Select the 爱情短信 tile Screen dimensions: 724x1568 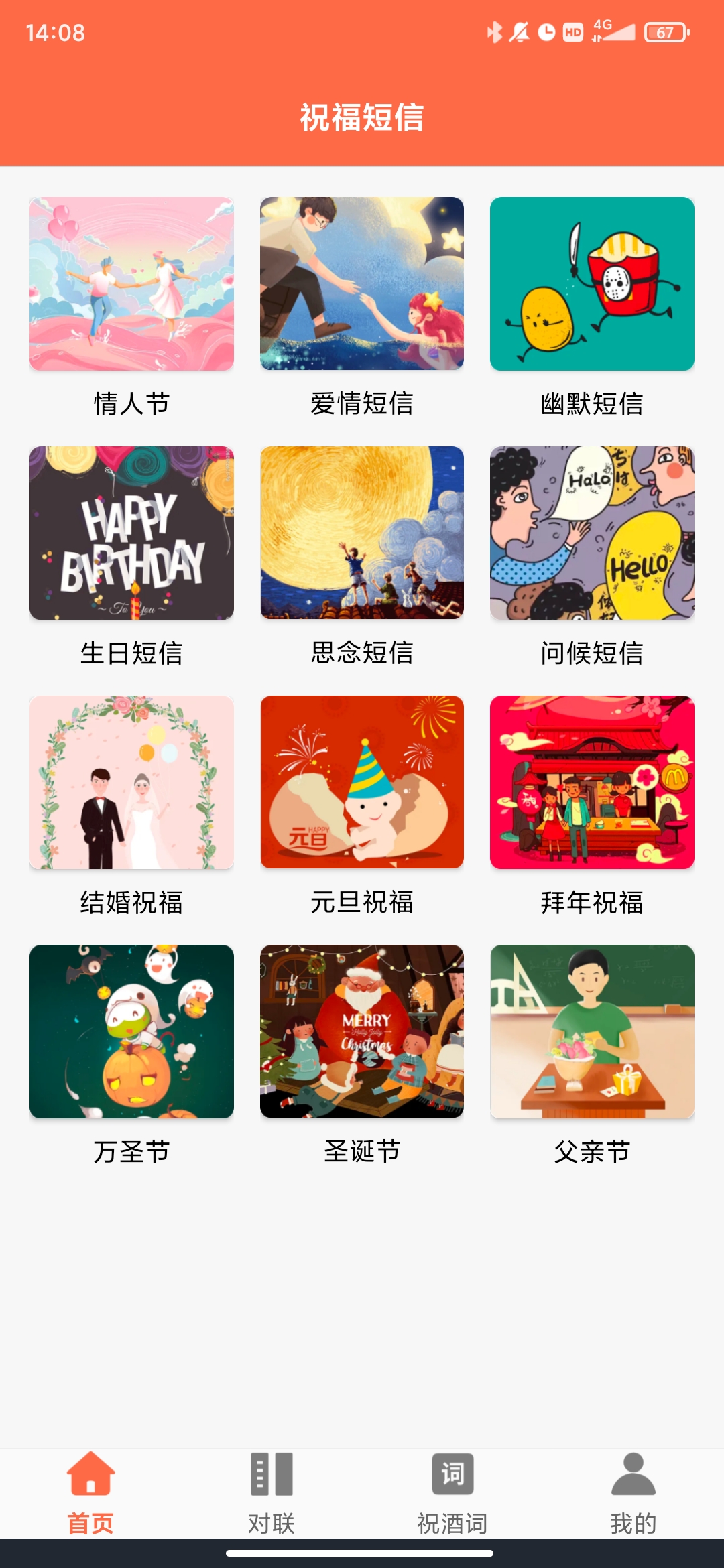(362, 284)
